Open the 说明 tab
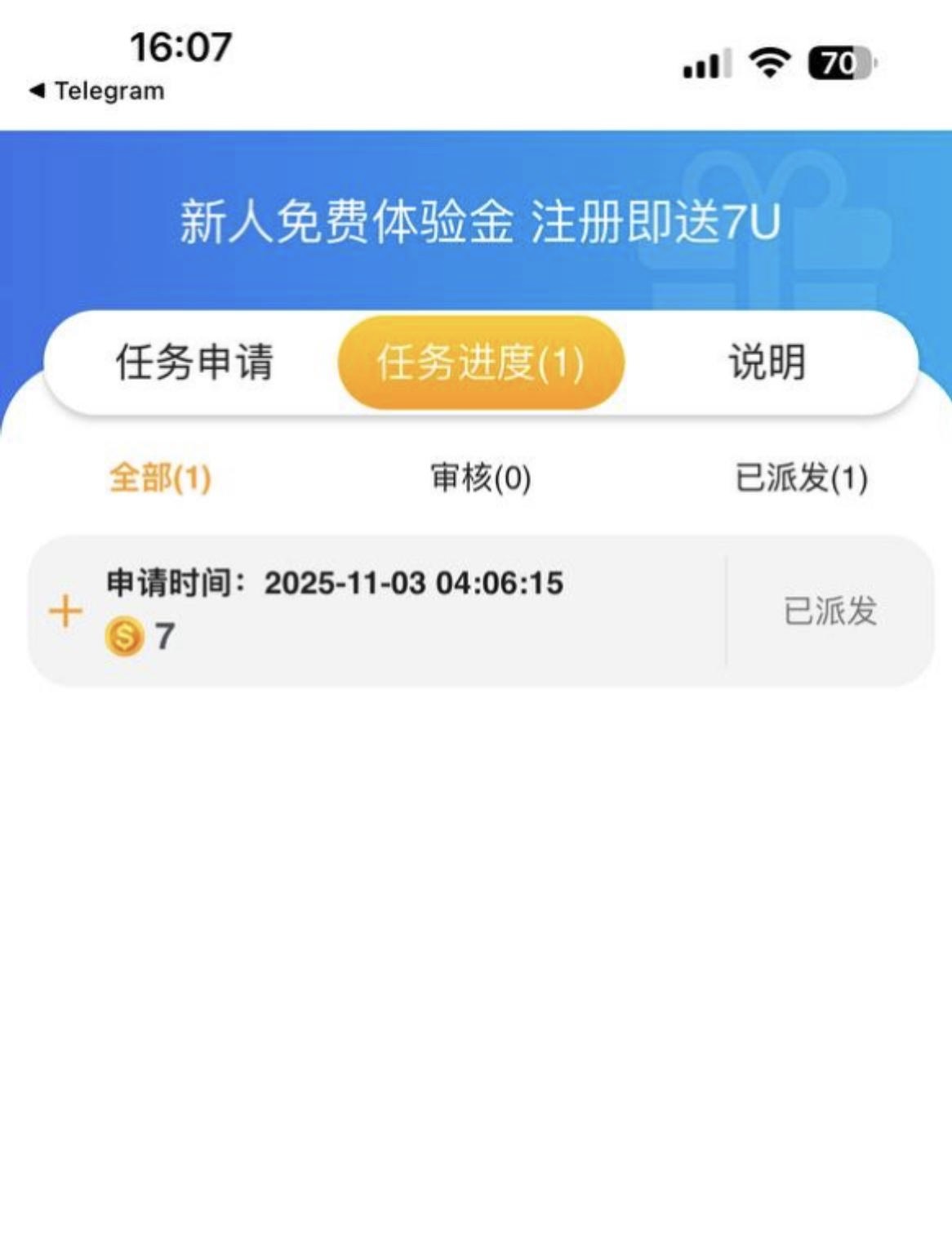 coord(767,362)
